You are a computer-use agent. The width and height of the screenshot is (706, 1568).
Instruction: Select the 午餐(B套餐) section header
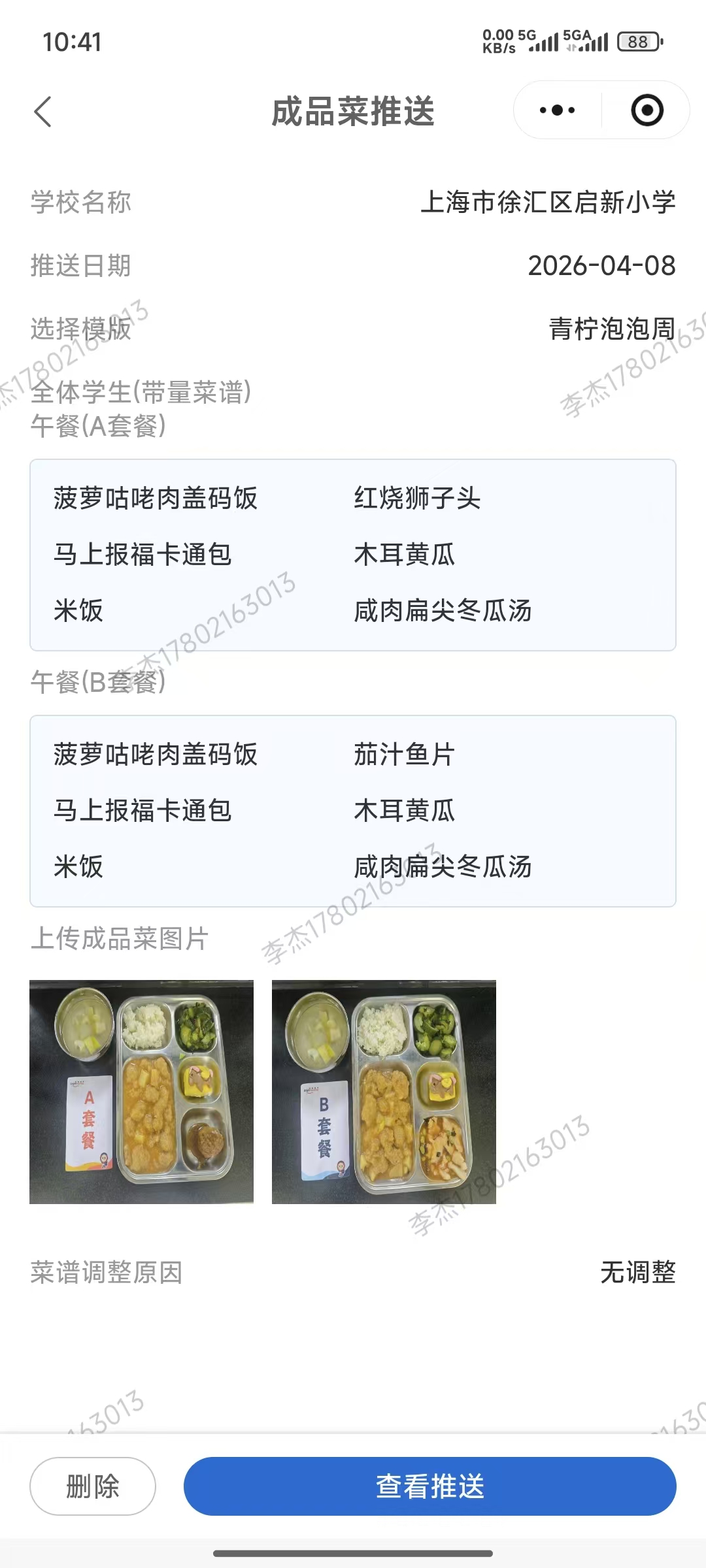coord(98,682)
